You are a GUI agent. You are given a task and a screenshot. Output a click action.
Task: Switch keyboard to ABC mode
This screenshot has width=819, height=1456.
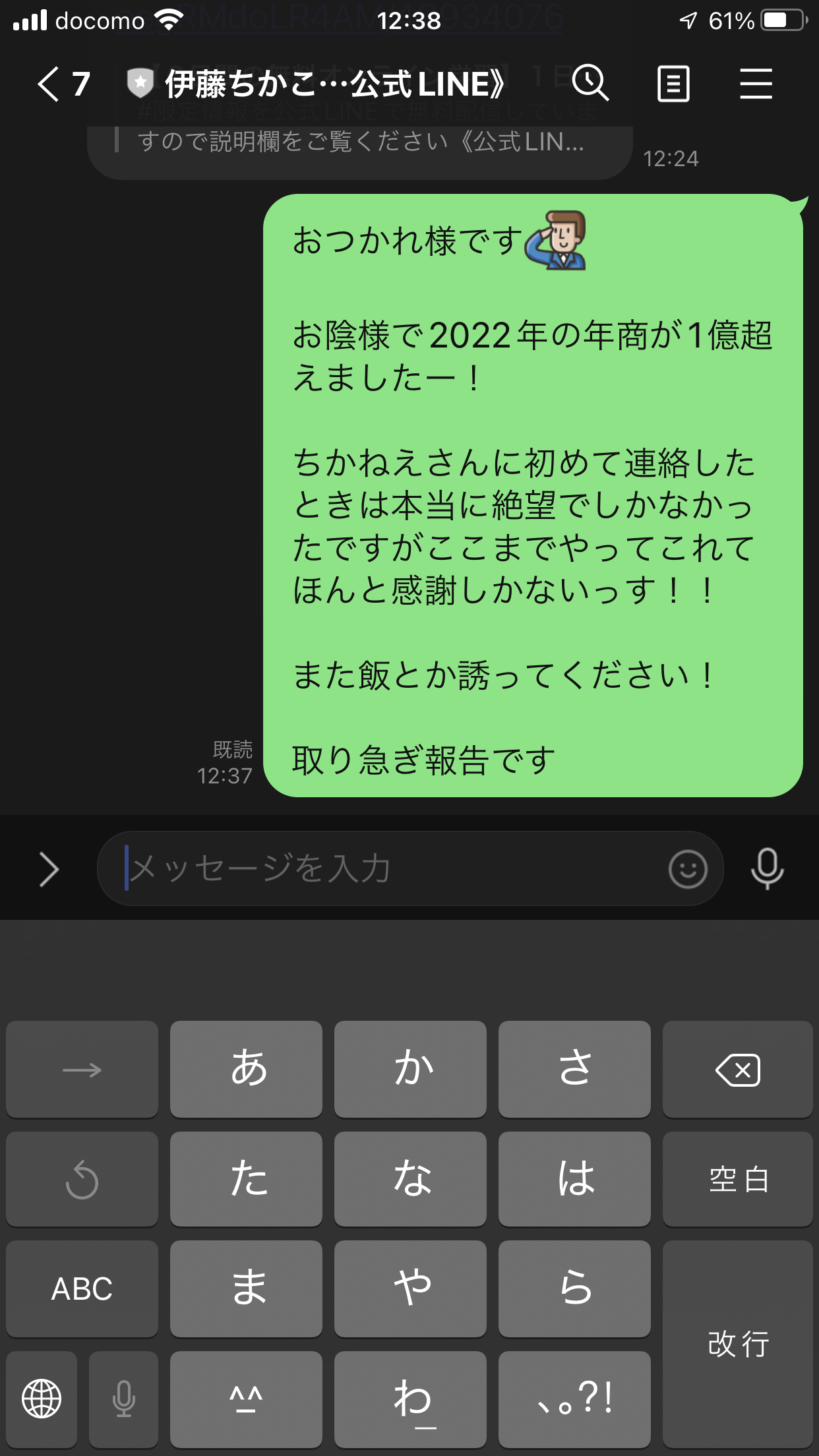pos(82,1289)
